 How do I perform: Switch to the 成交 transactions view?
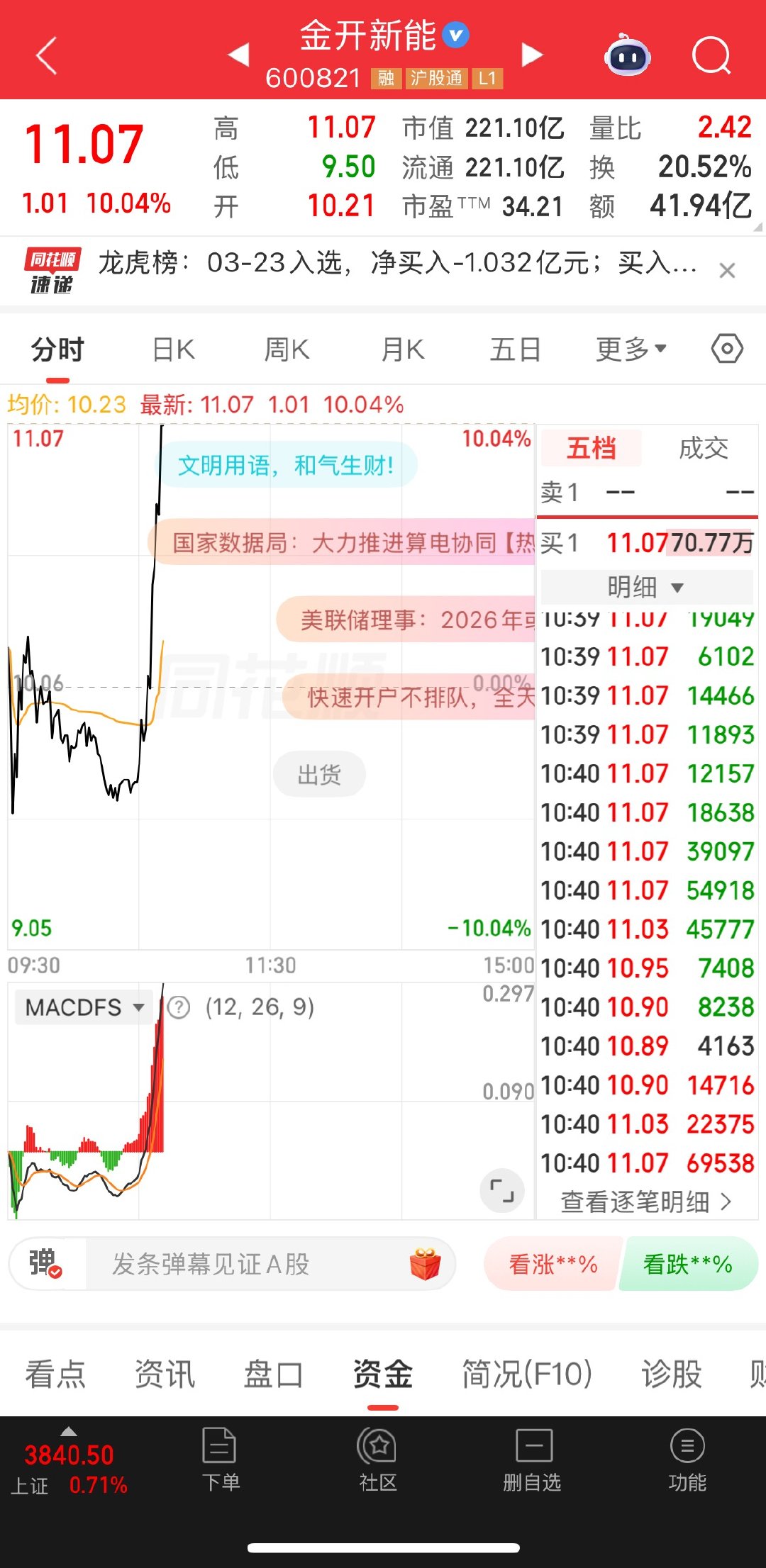[x=704, y=448]
